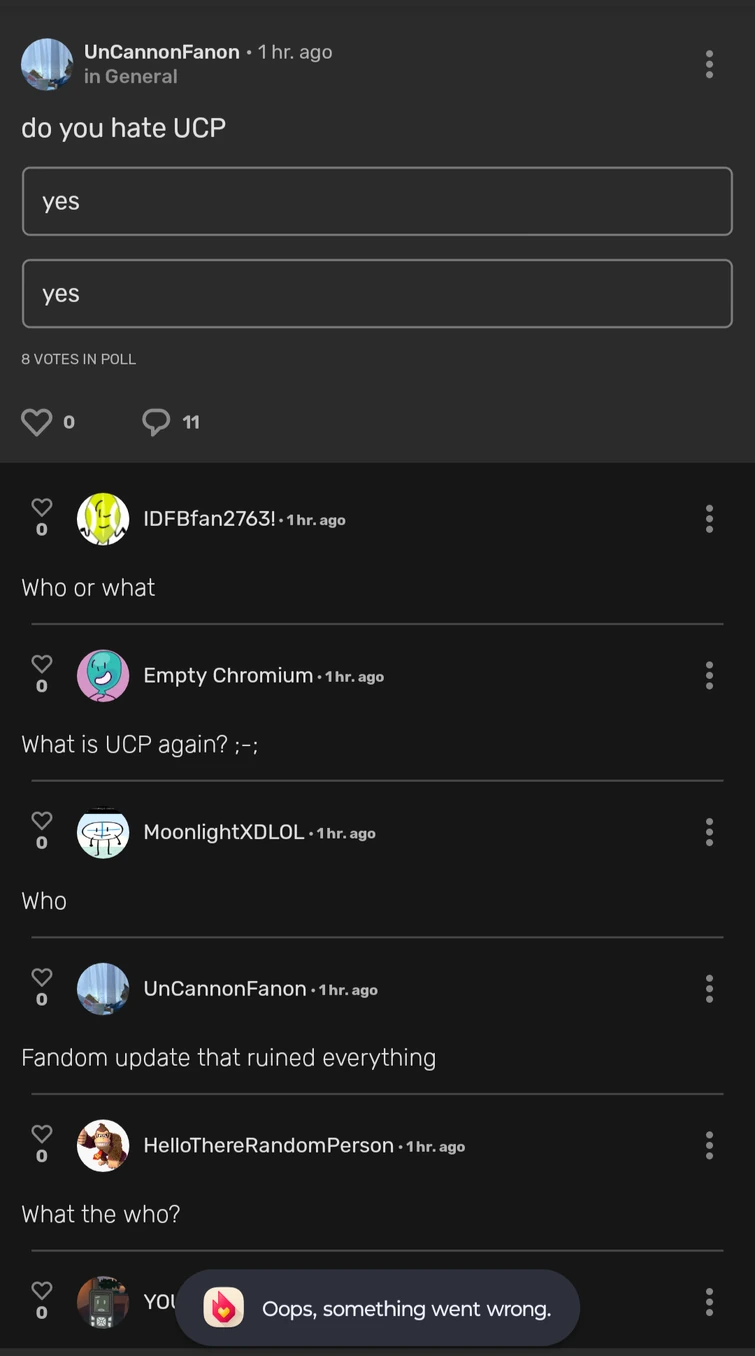
Task: Open kebab menu on HelloThereRandomPerson's comment
Action: pyautogui.click(x=709, y=1146)
